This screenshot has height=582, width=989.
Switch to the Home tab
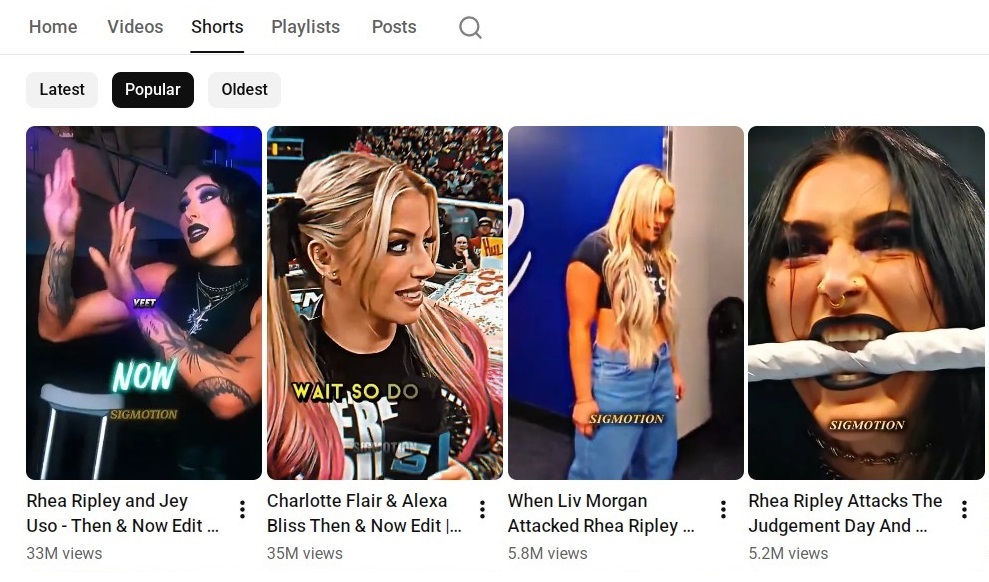53,27
